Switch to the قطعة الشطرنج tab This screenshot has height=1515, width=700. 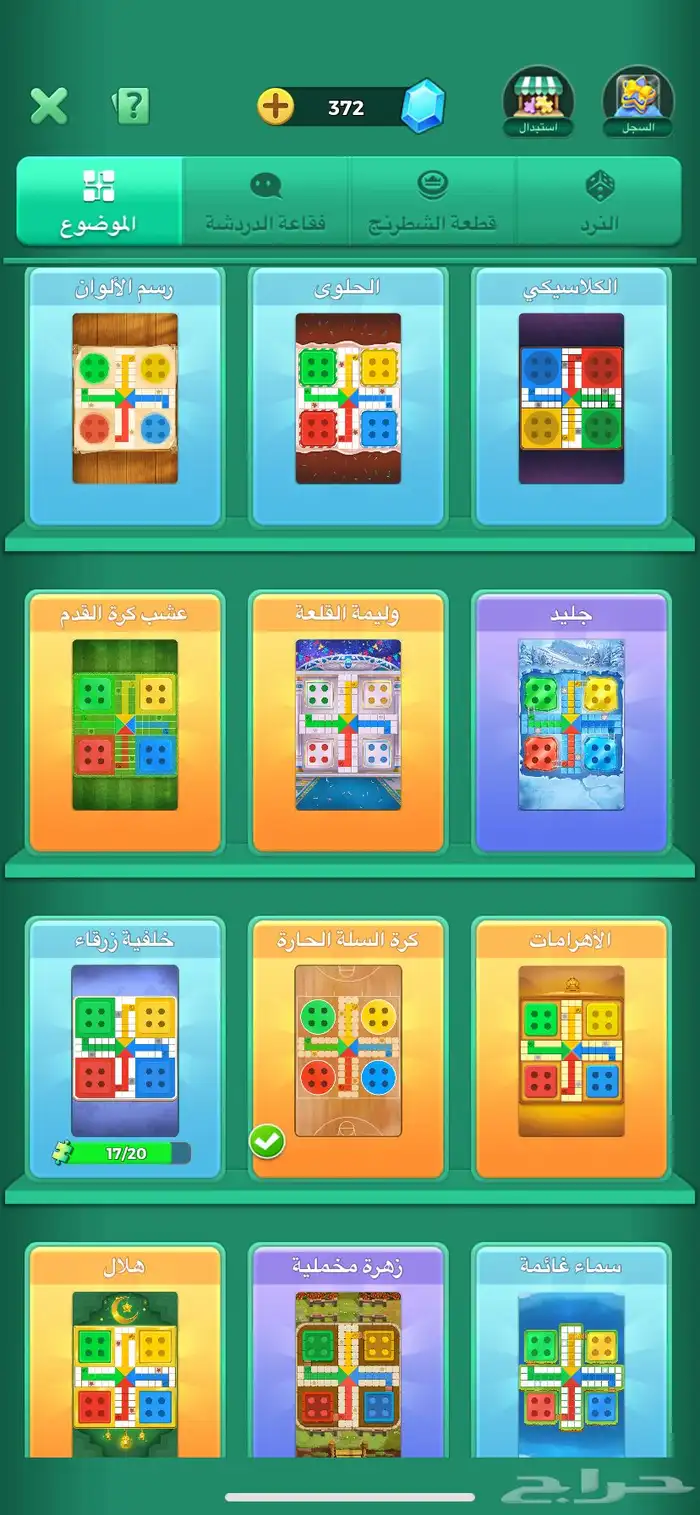[x=433, y=201]
